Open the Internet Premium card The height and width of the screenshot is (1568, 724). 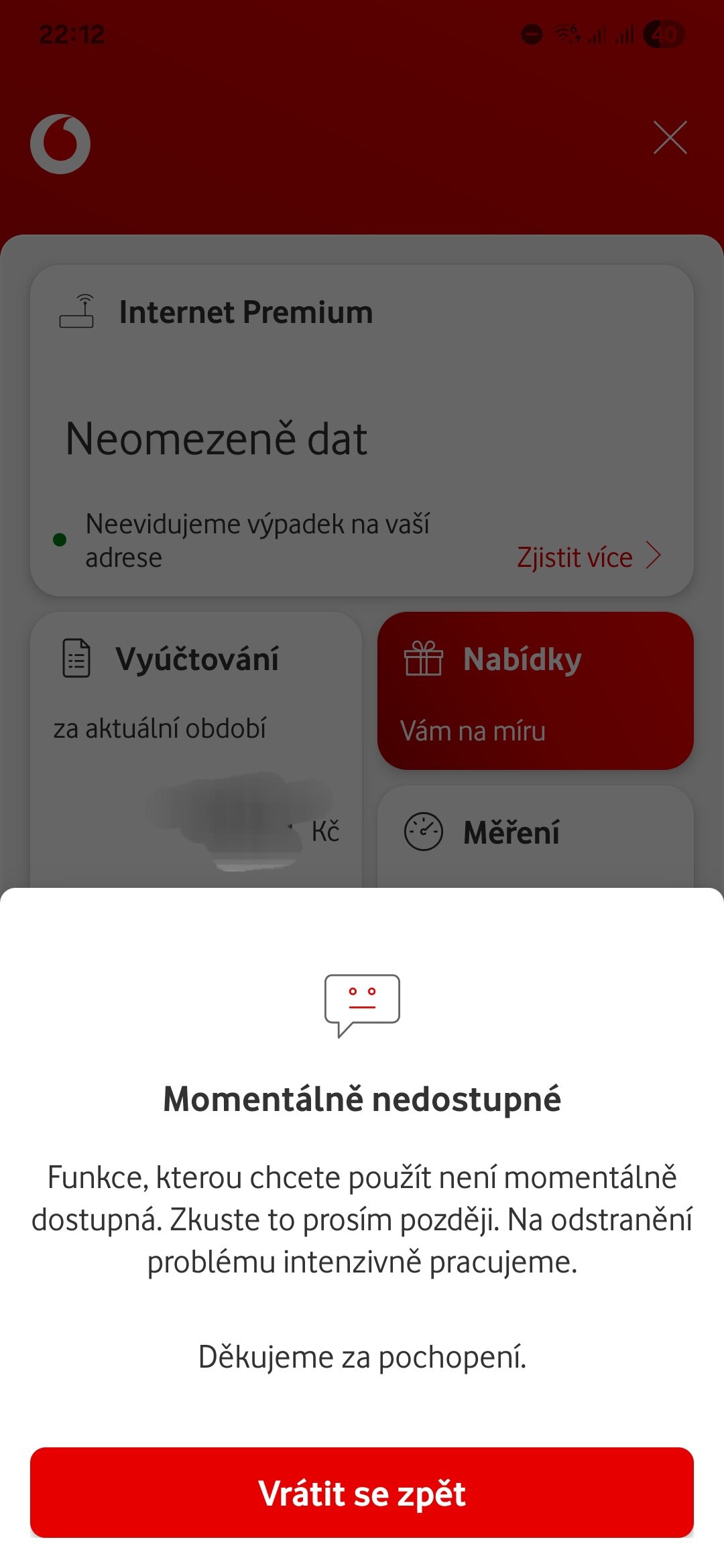pyautogui.click(x=362, y=430)
